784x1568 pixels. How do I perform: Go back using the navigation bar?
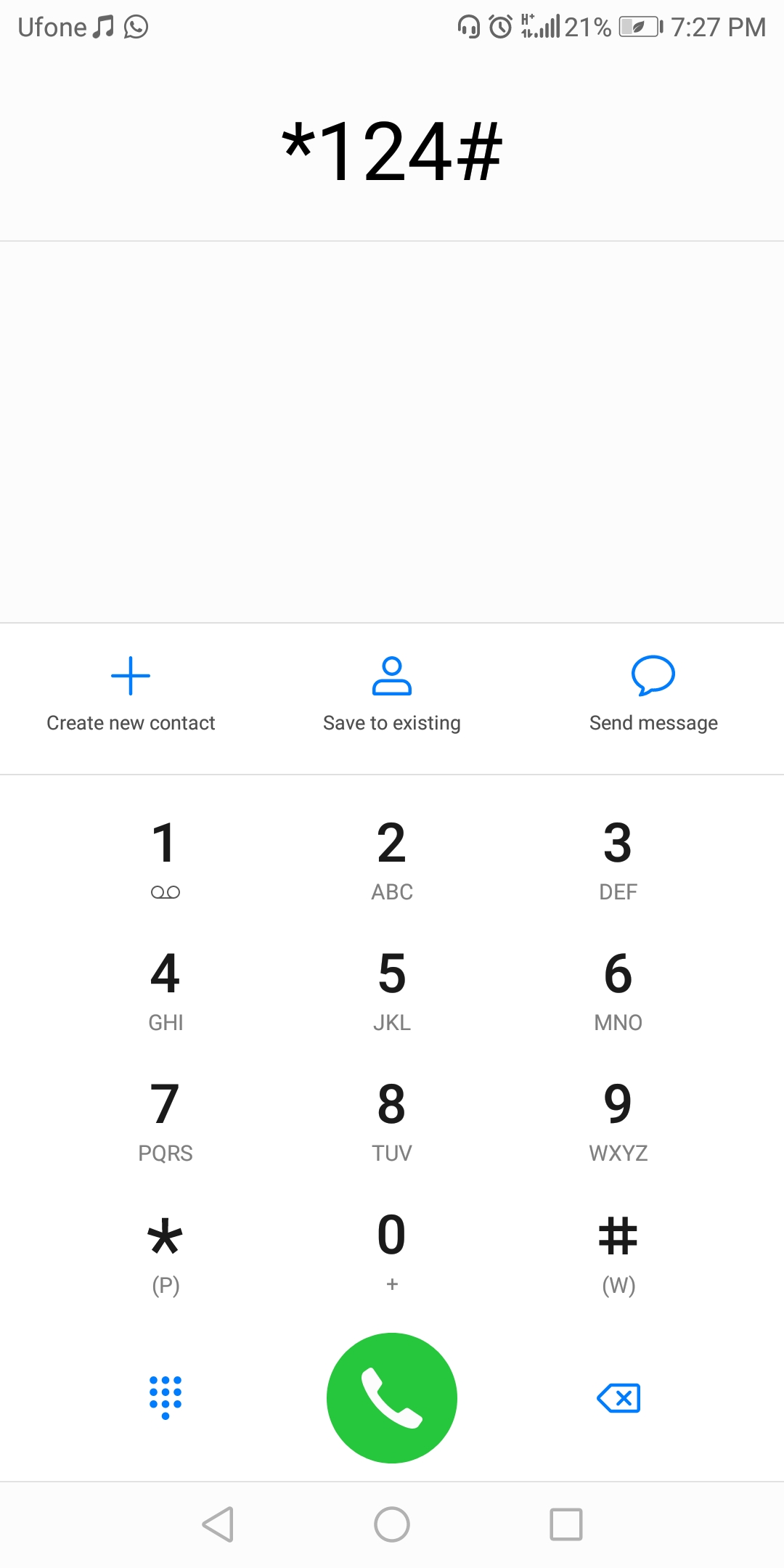(218, 1524)
